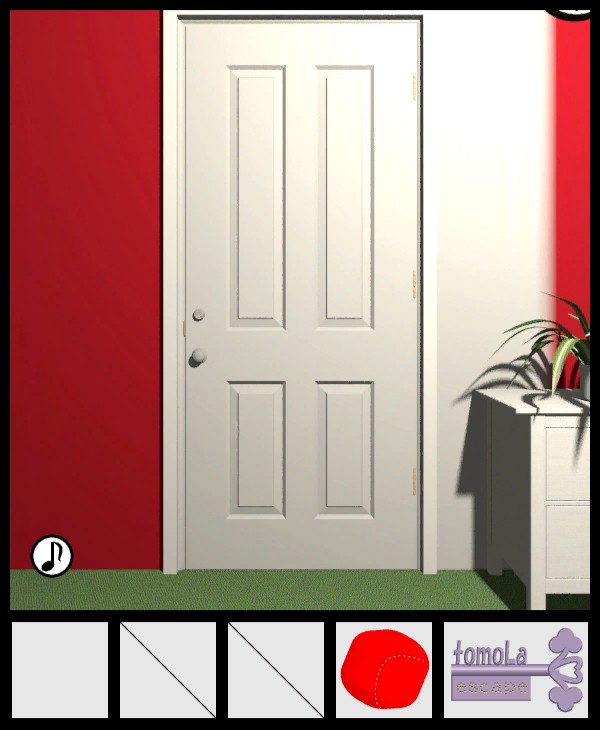Select the first empty inventory slot
The width and height of the screenshot is (600, 730).
pyautogui.click(x=60, y=669)
